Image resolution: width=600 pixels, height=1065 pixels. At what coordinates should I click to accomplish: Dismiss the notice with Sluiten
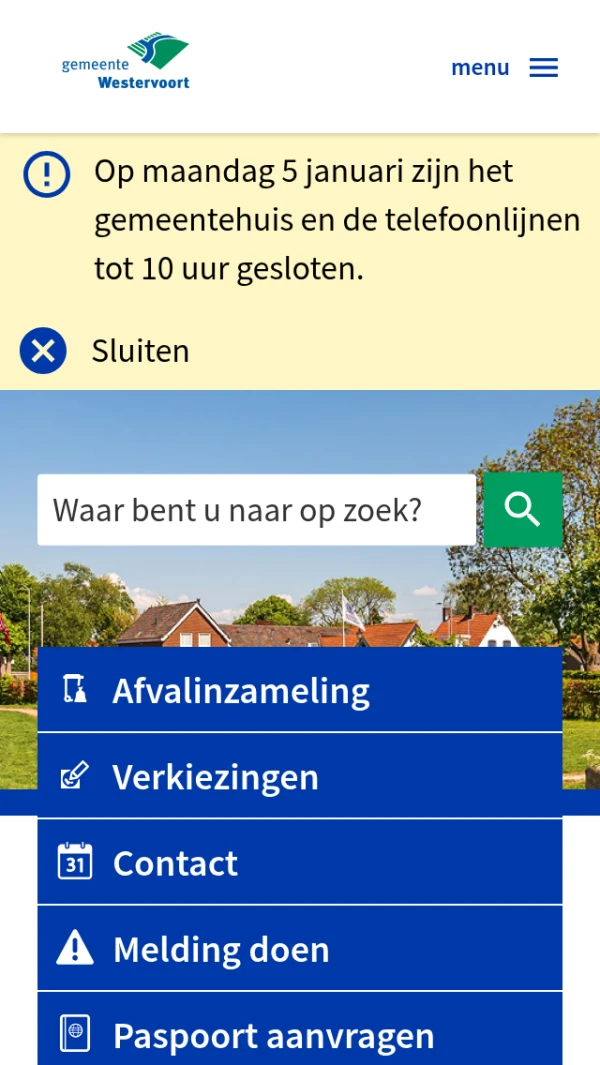(x=105, y=351)
